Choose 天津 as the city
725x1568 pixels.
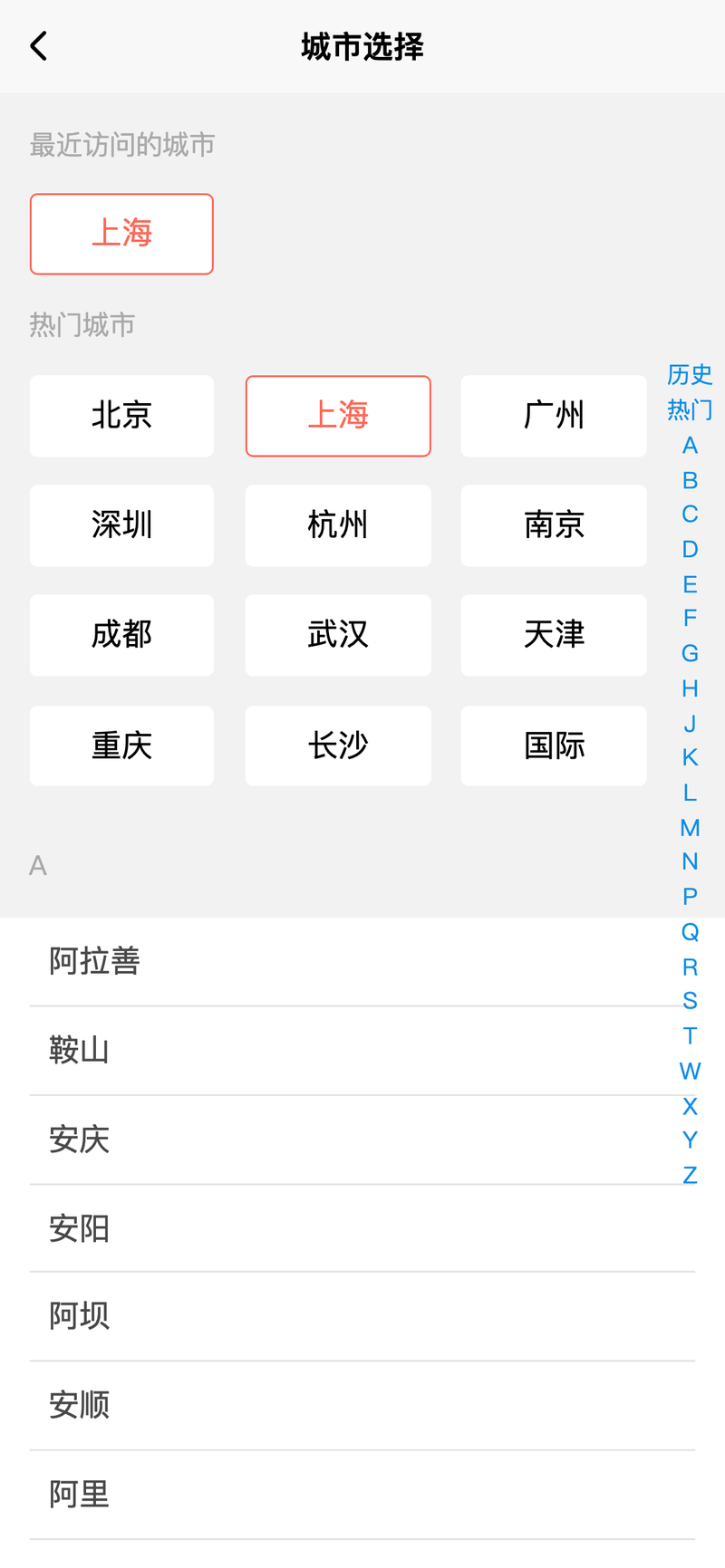(554, 635)
